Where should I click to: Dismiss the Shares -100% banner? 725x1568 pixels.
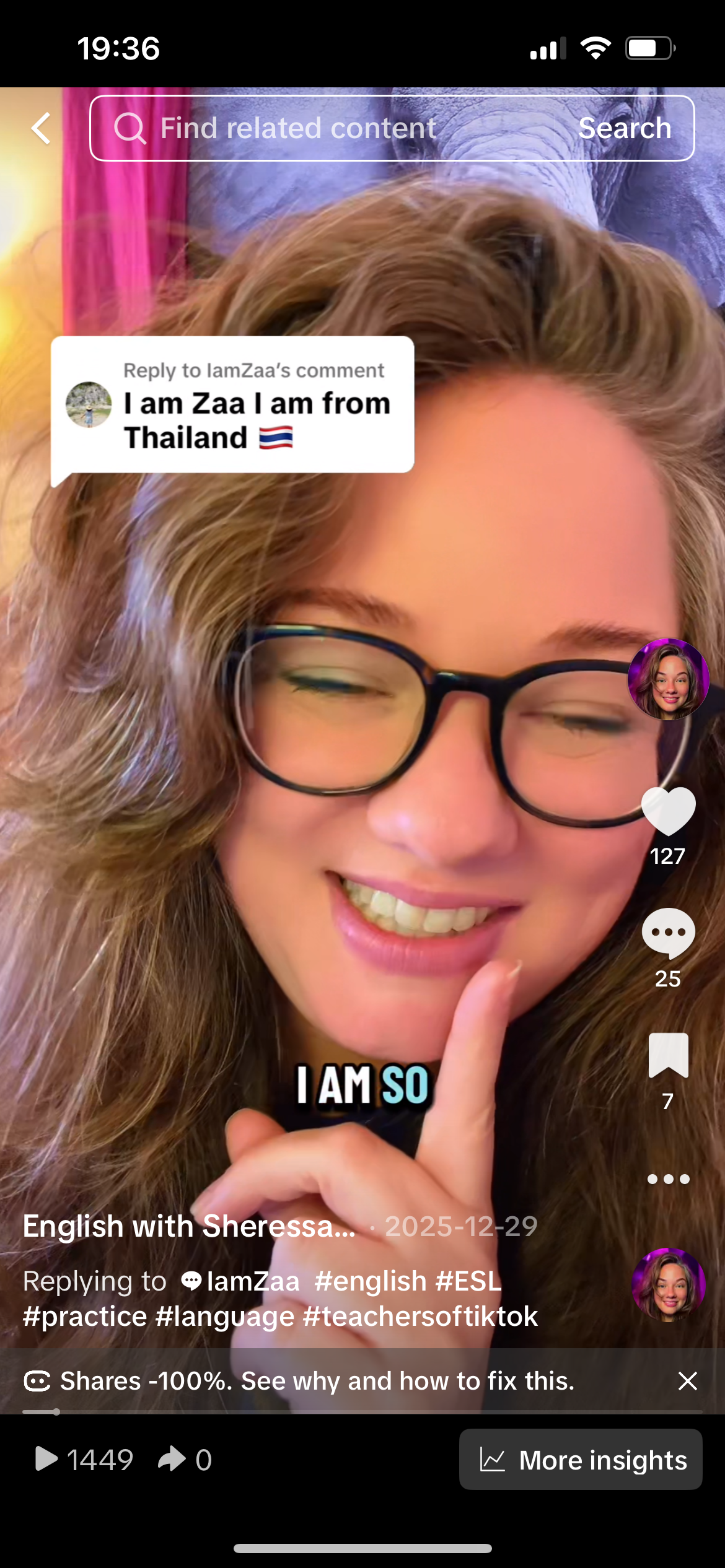[x=687, y=1381]
